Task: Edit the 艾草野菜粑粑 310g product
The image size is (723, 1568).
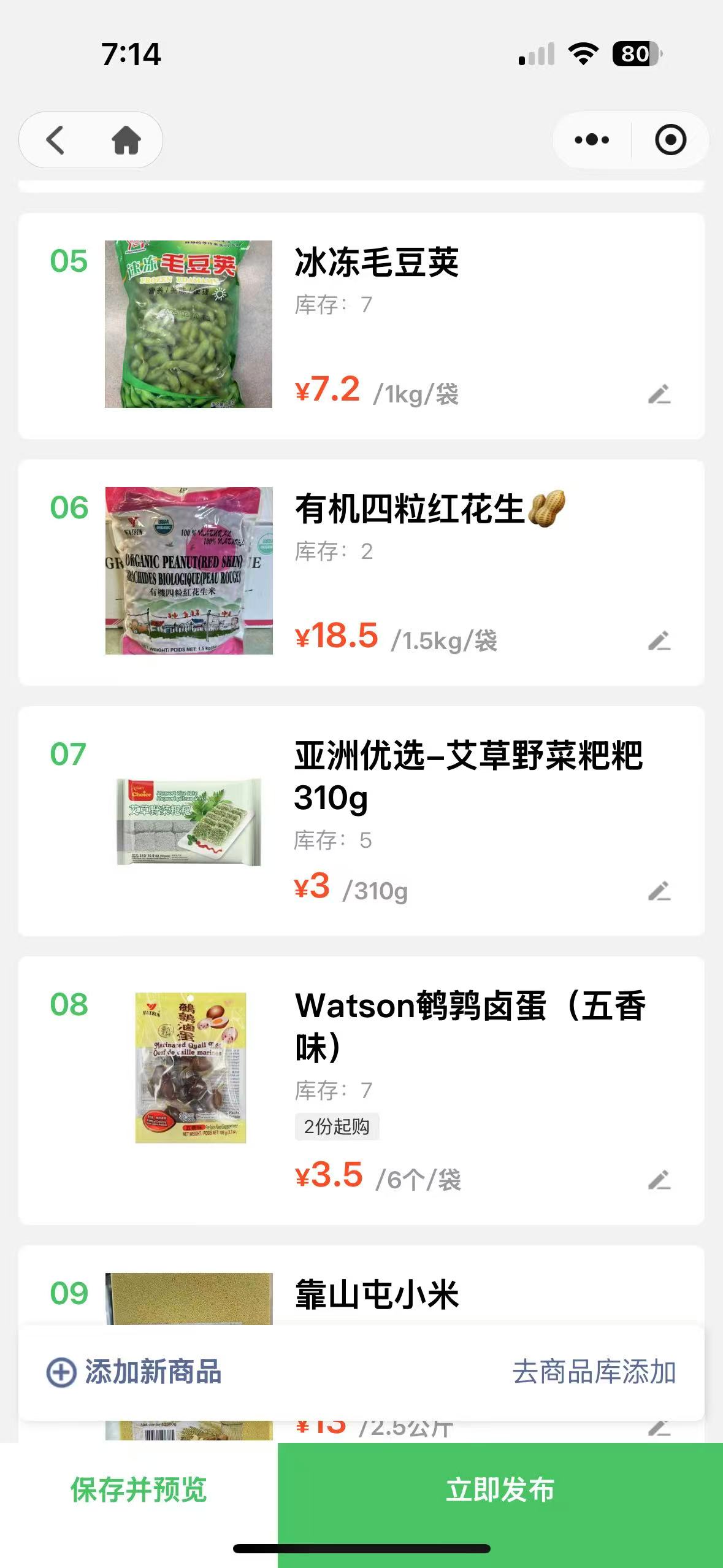Action: [x=659, y=891]
